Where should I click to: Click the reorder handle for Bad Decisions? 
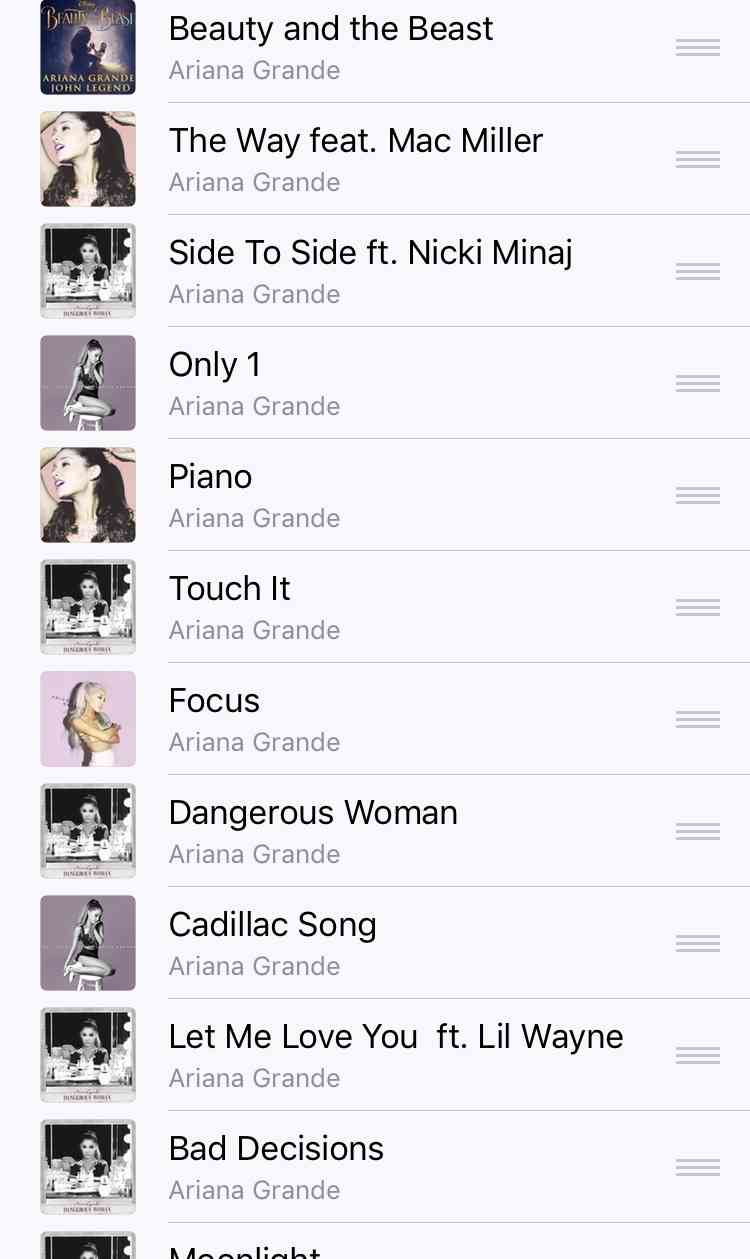[697, 1167]
